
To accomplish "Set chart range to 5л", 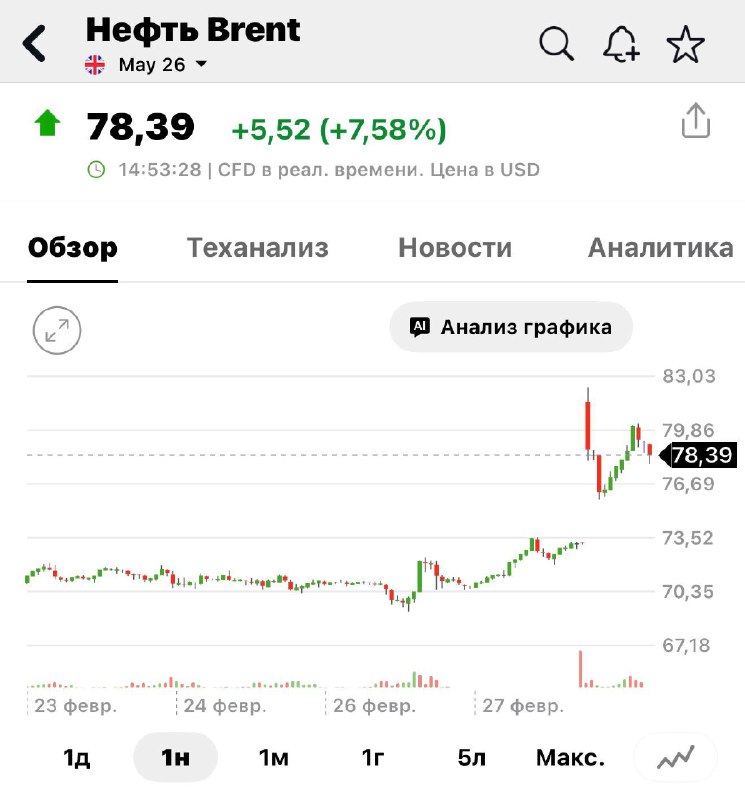I will pos(471,757).
